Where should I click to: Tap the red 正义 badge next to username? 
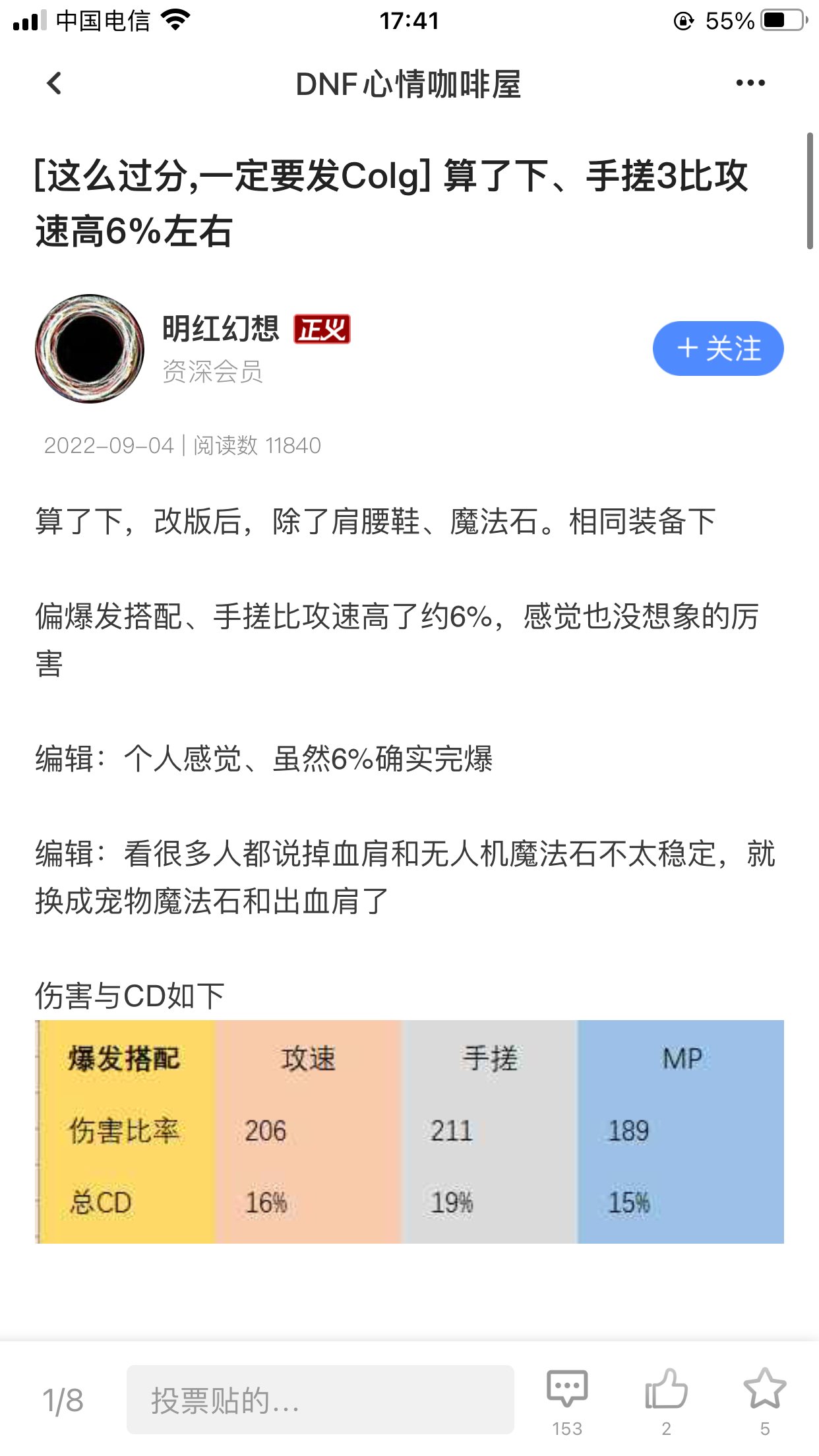pyautogui.click(x=324, y=331)
